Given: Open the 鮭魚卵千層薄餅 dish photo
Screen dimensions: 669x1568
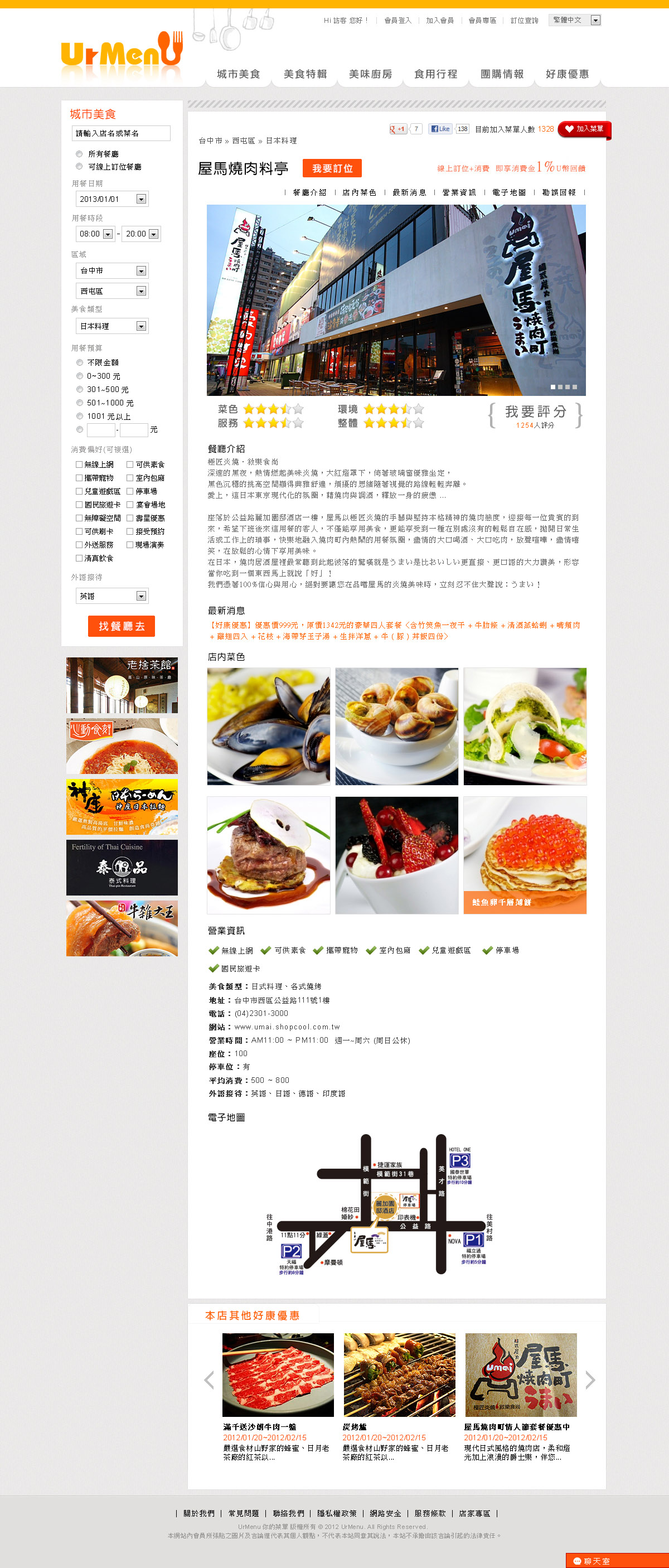Looking at the screenshot, I should (525, 855).
